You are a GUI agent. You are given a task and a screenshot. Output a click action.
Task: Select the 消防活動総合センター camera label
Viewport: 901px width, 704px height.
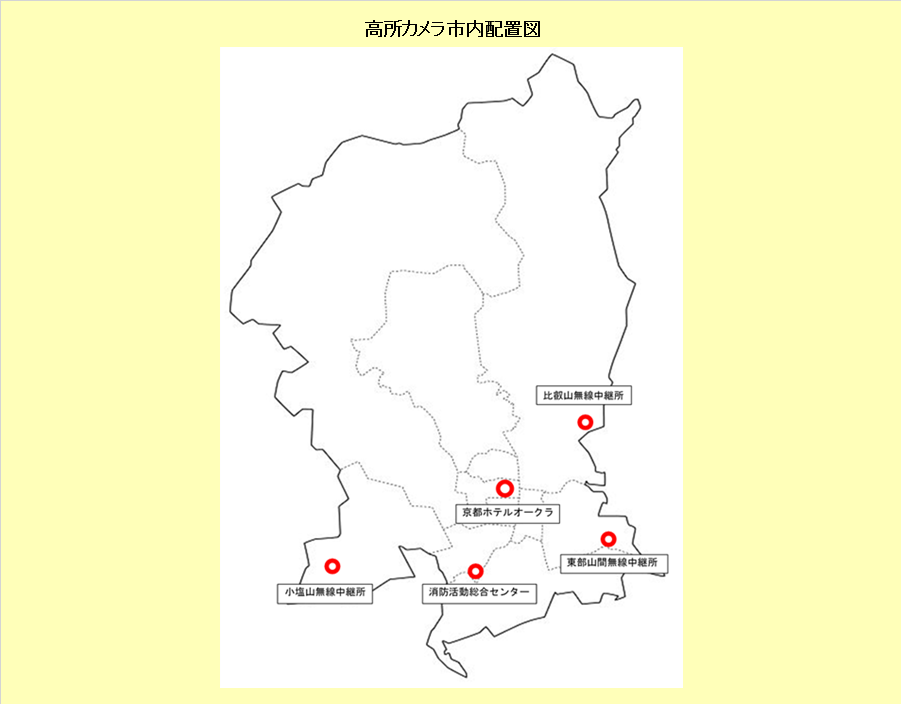click(x=478, y=593)
